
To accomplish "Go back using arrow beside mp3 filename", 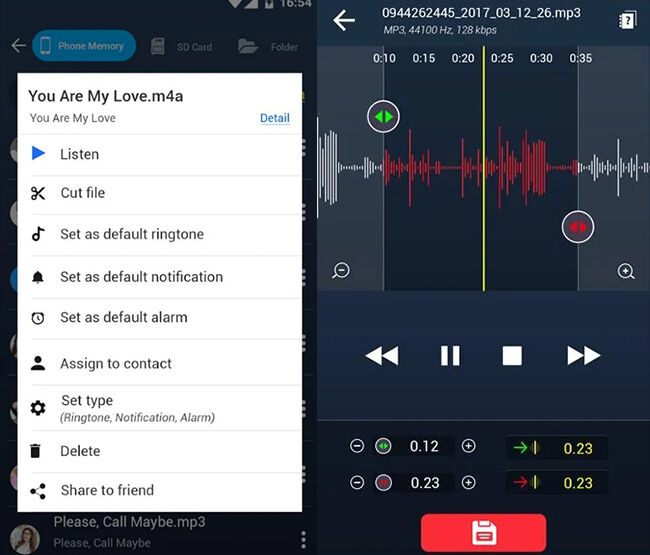I will [344, 21].
